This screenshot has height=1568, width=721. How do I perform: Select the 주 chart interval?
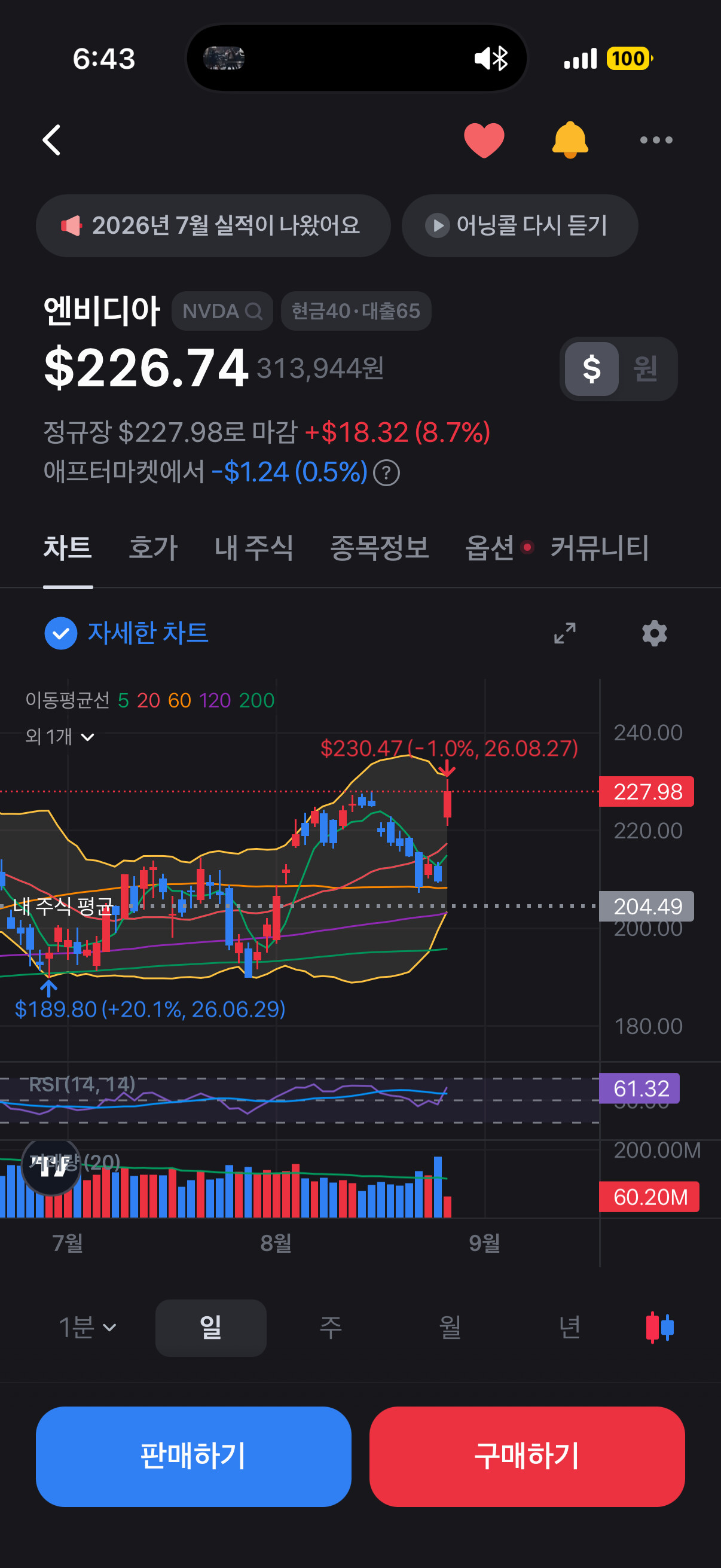click(x=331, y=1328)
